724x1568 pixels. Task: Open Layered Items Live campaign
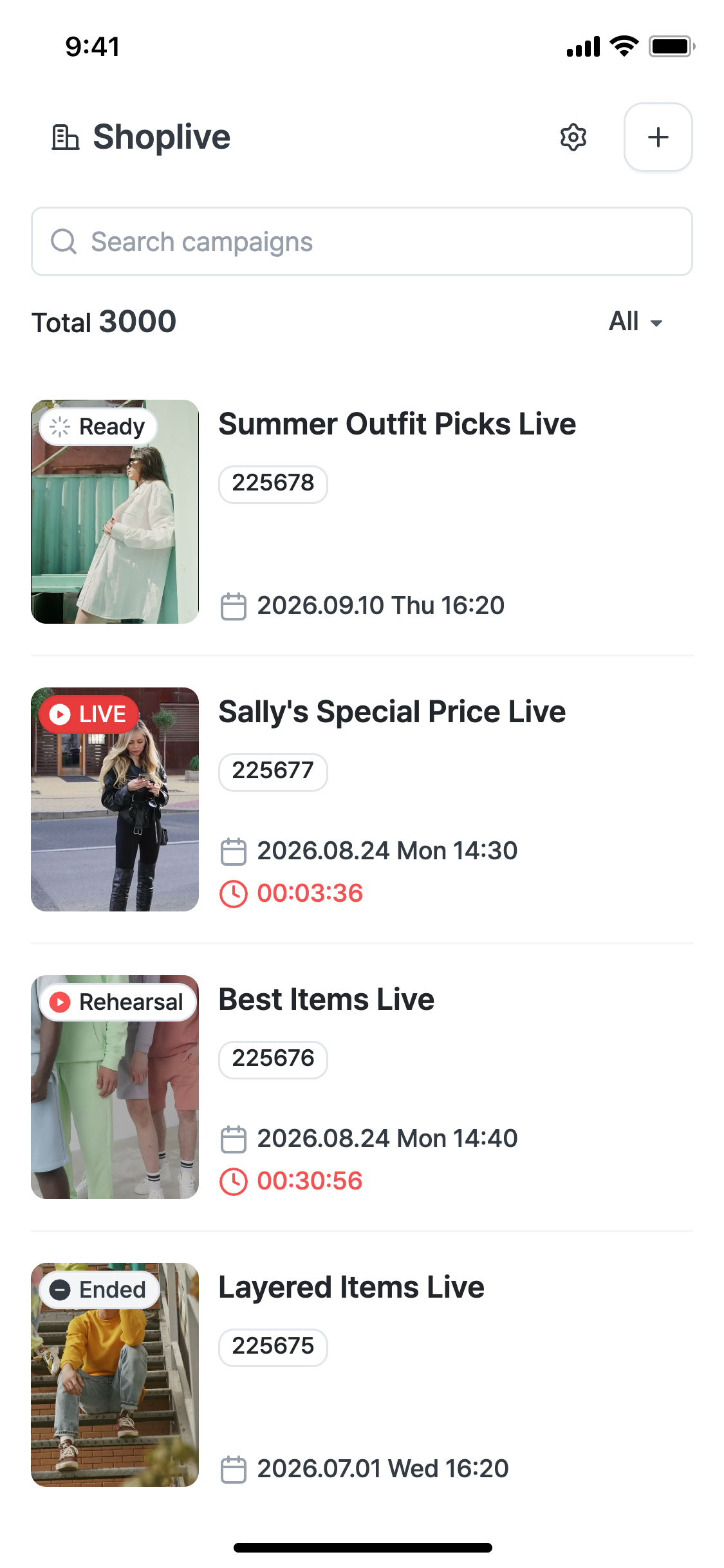click(362, 1375)
